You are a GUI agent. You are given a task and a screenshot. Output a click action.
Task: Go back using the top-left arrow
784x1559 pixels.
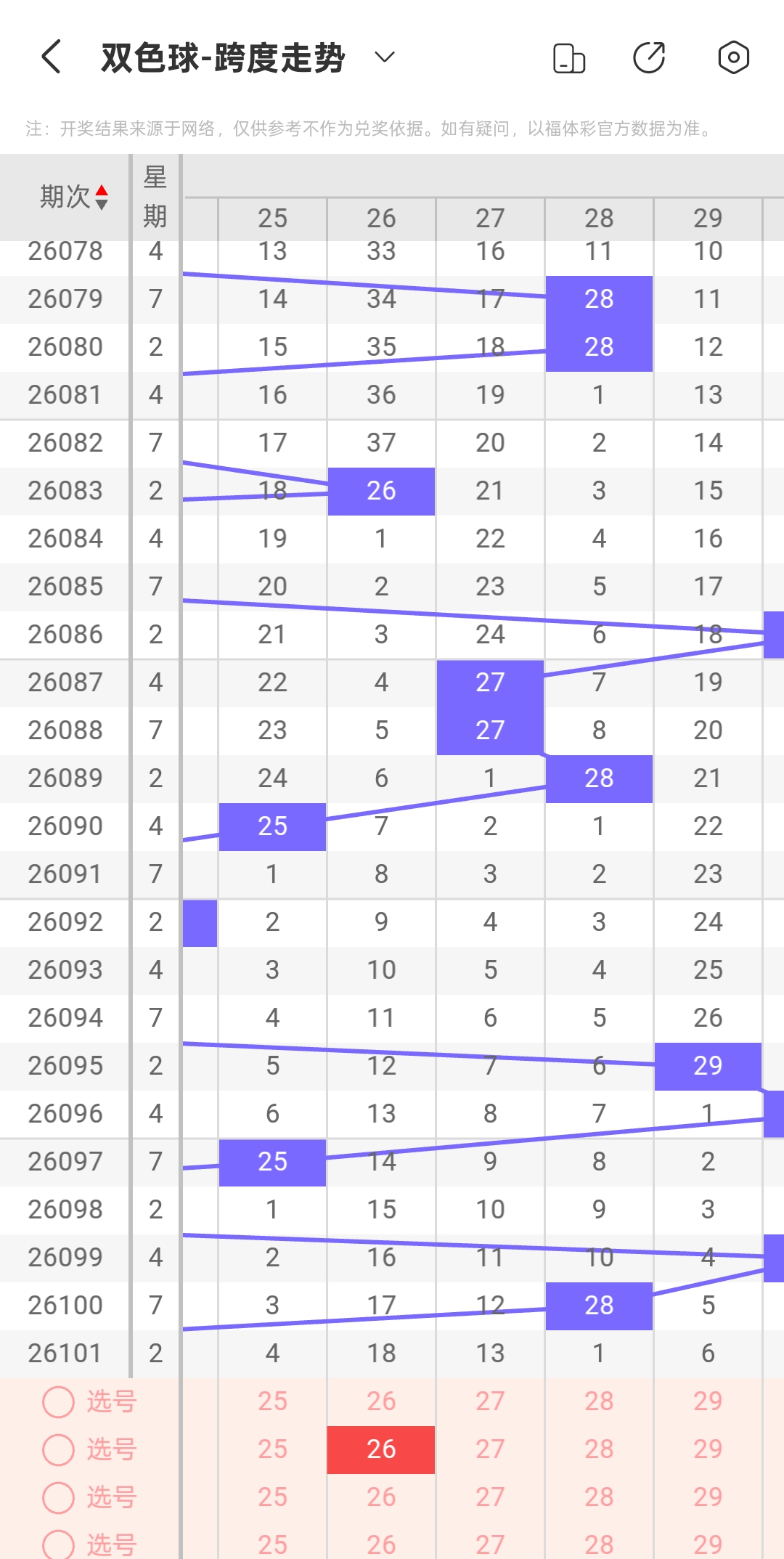tap(51, 57)
